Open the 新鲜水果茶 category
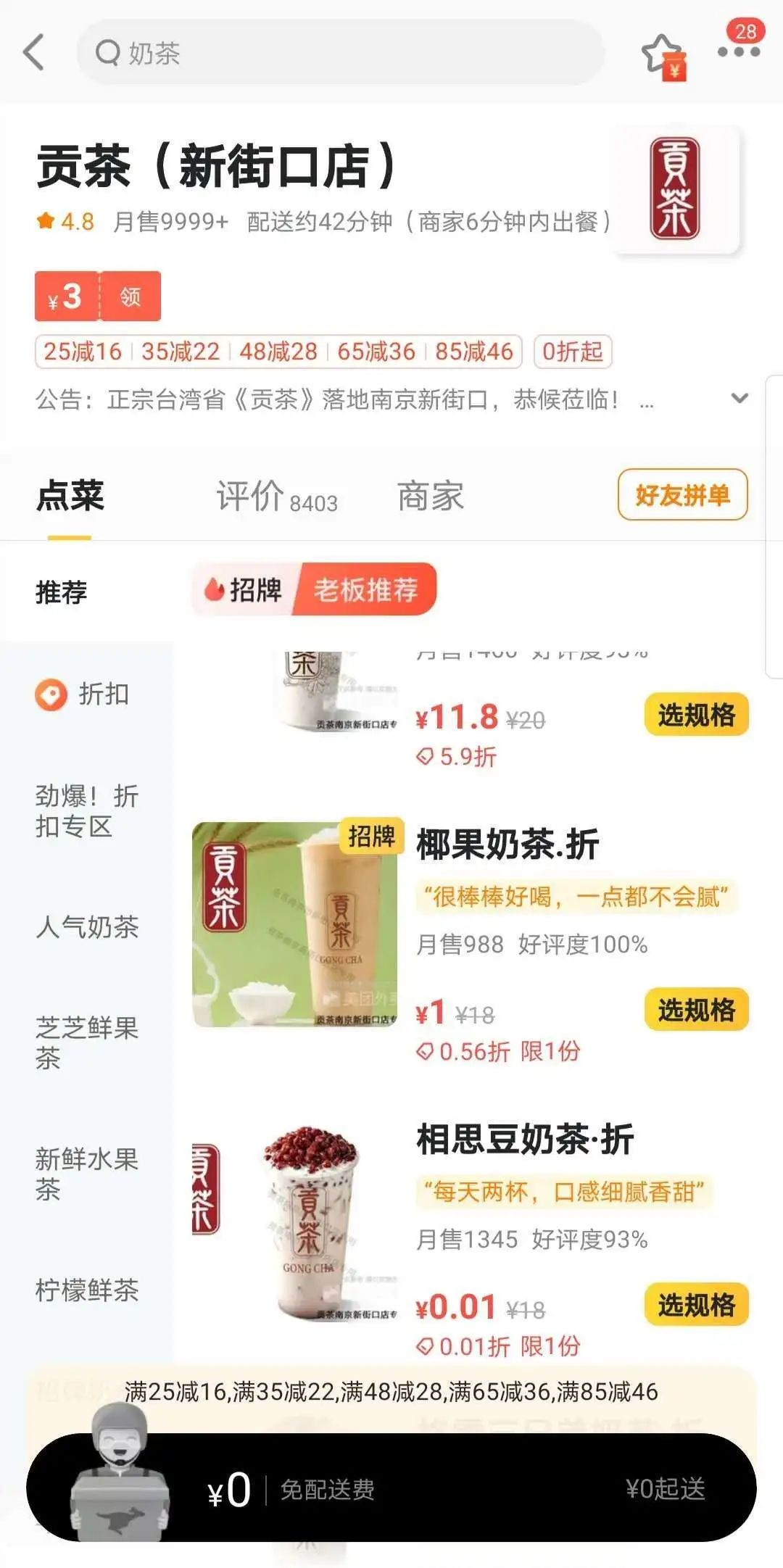The image size is (783, 1568). [x=86, y=1173]
